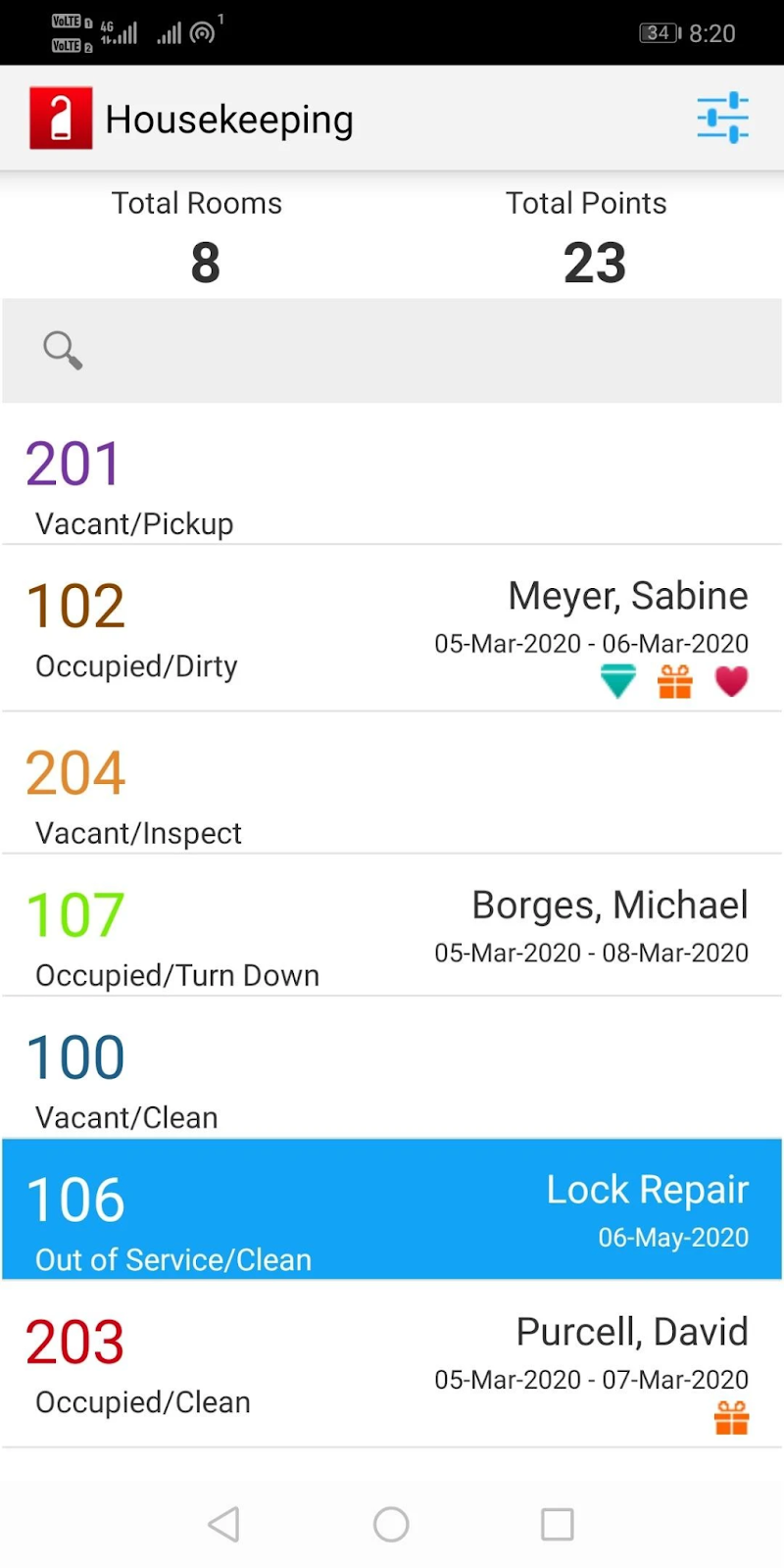
Task: Tap the Total Points value 23
Action: coord(594,263)
